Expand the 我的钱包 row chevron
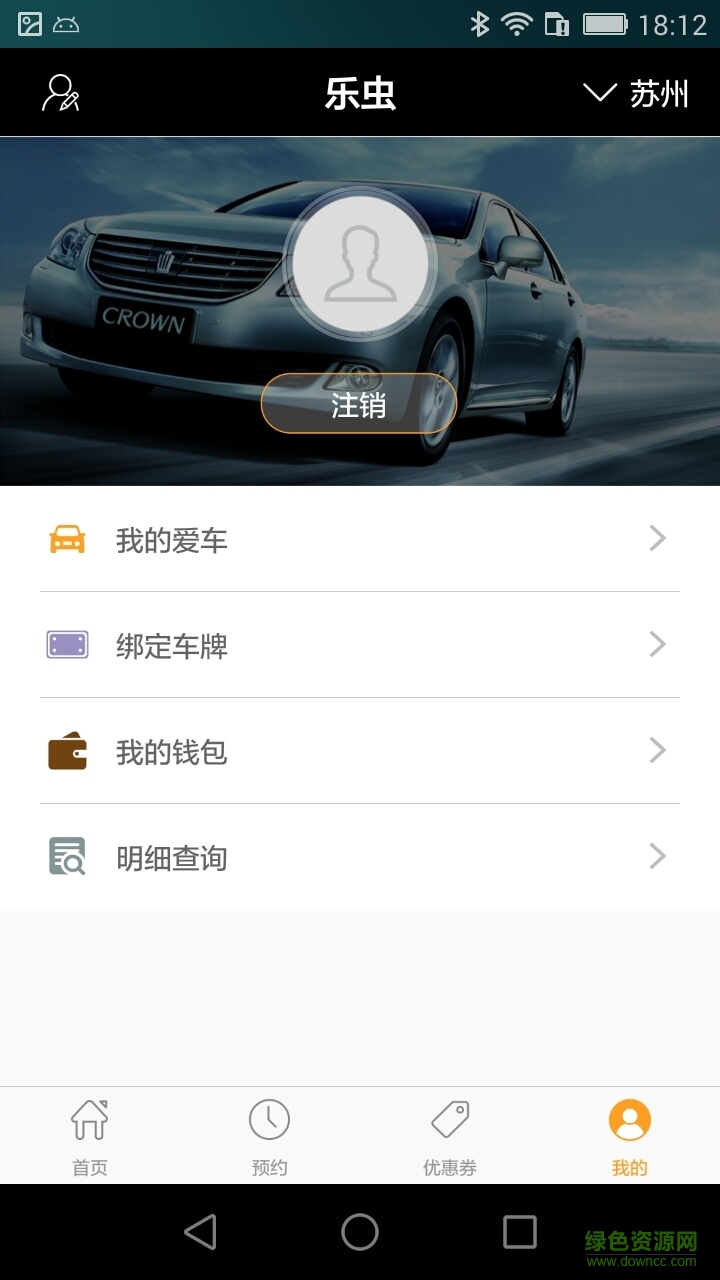 coord(657,751)
